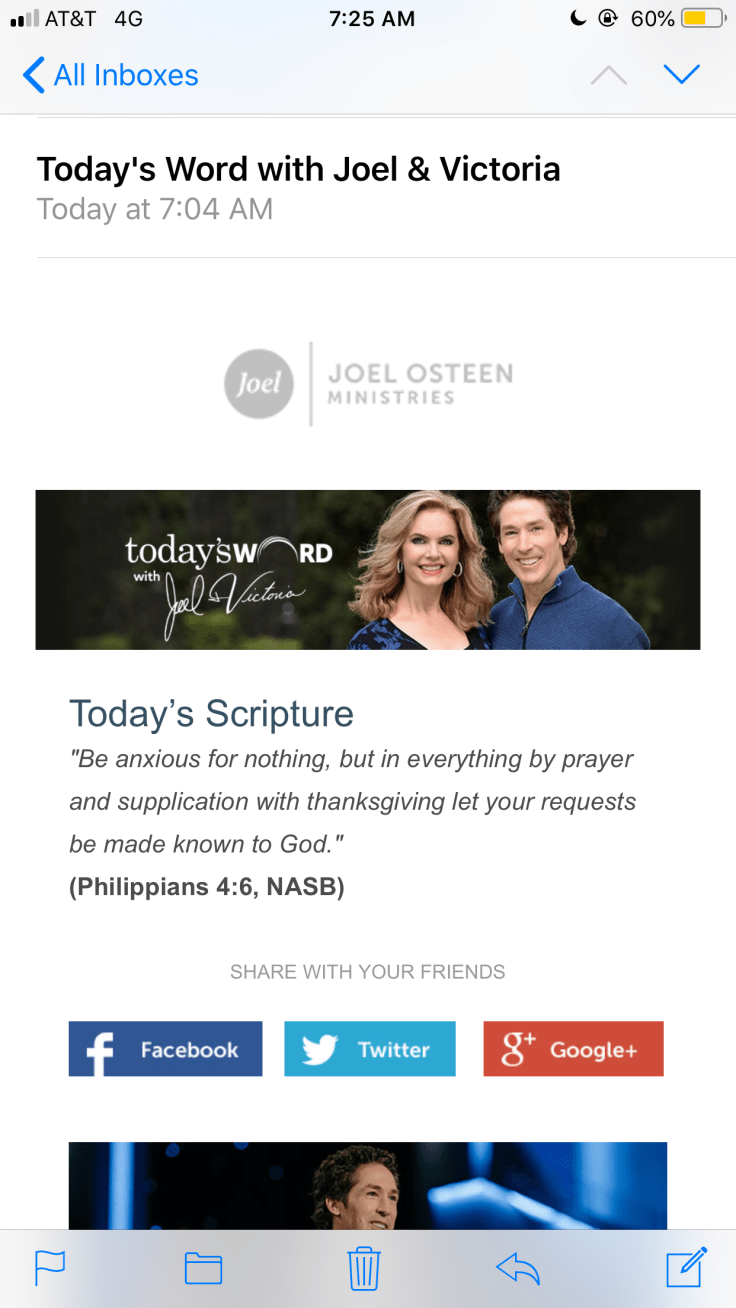Viewport: 736px width, 1308px height.
Task: Share the scripture on Google+
Action: pyautogui.click(x=573, y=1049)
